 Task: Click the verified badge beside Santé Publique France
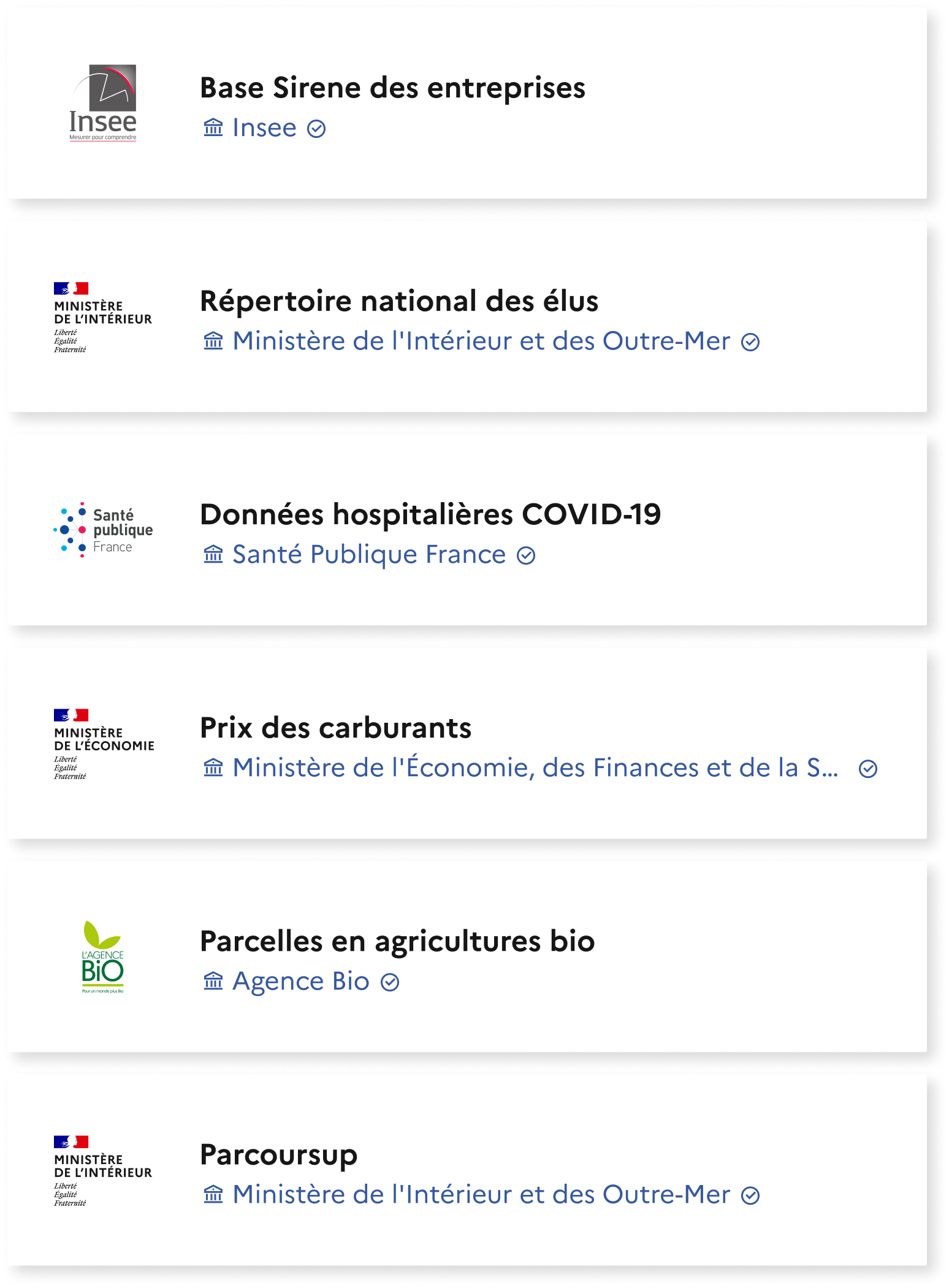[x=526, y=555]
